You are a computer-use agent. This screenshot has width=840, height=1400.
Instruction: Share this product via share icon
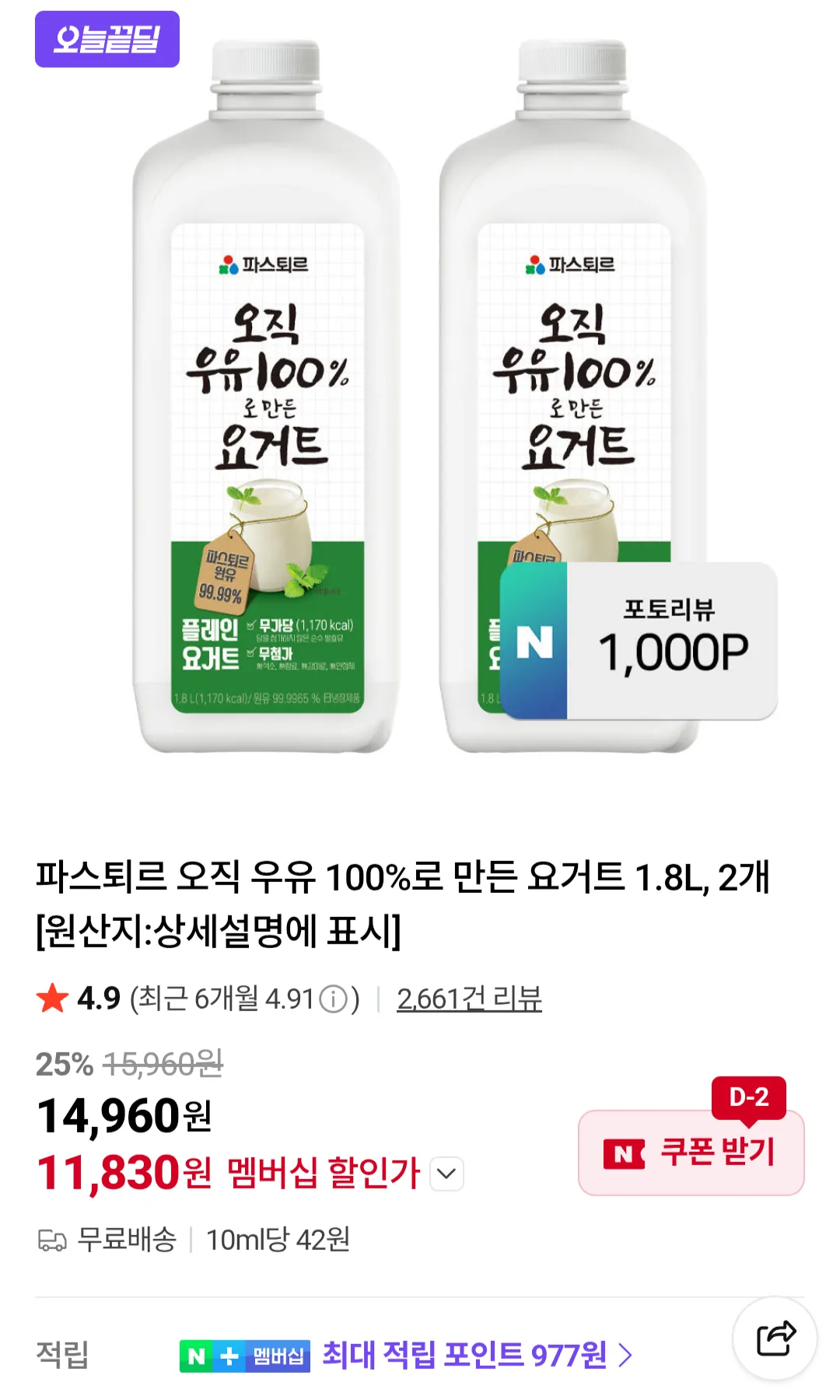[775, 1338]
